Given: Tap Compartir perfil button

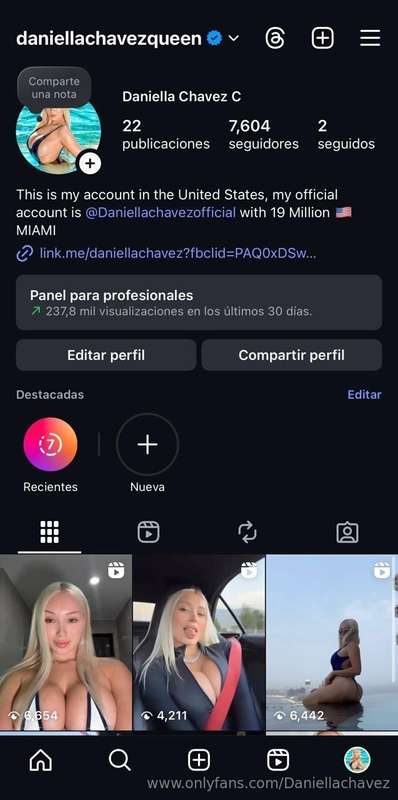Looking at the screenshot, I should (x=291, y=355).
